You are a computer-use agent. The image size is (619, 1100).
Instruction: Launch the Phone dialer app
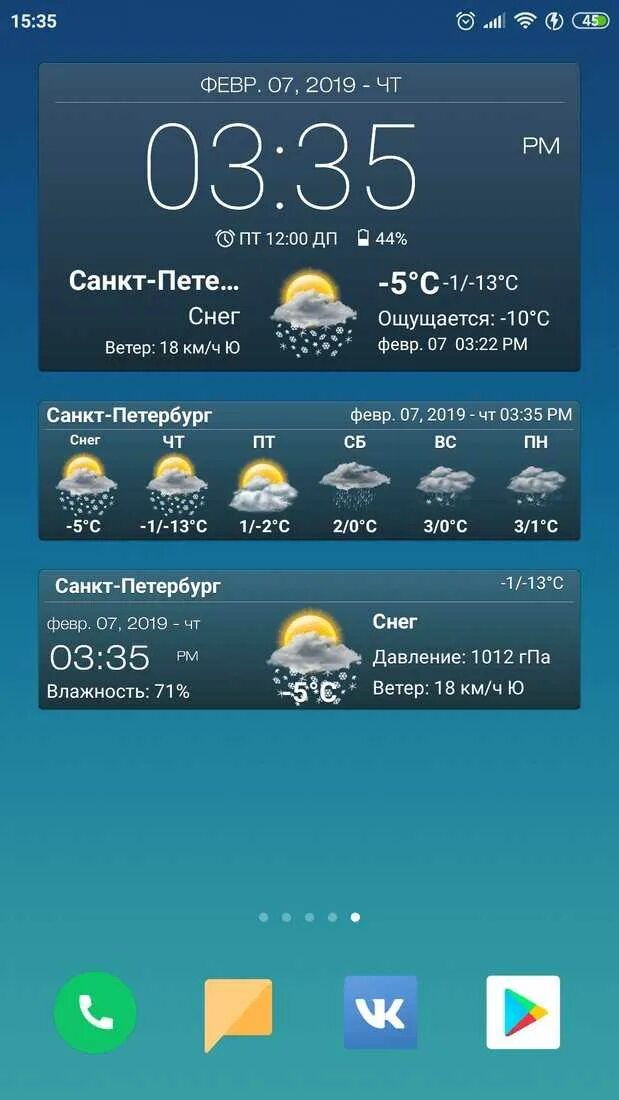tap(95, 1013)
